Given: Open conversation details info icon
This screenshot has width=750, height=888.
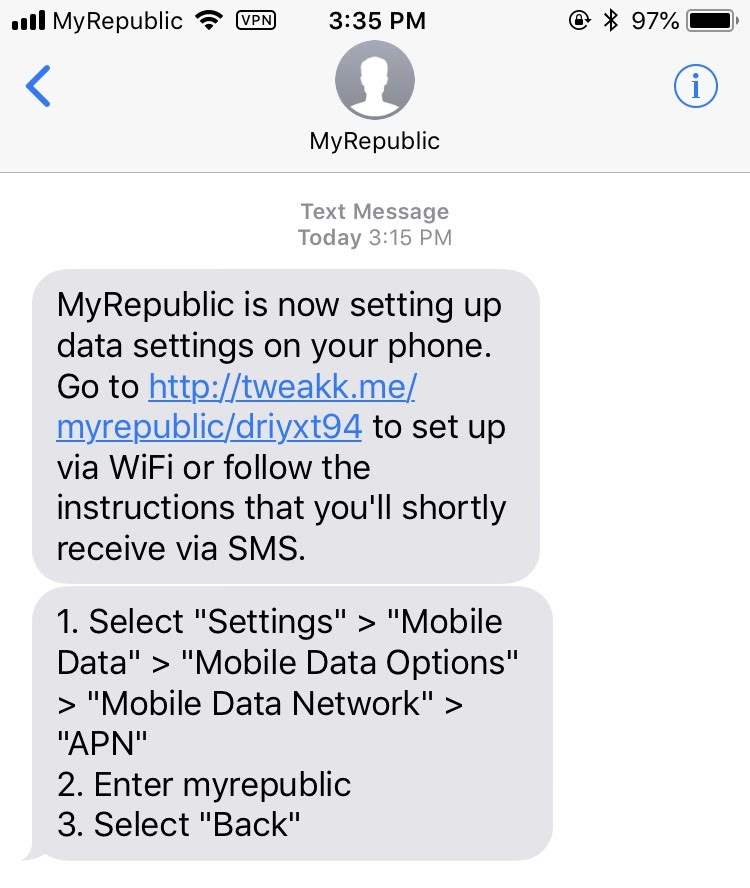Looking at the screenshot, I should (696, 88).
